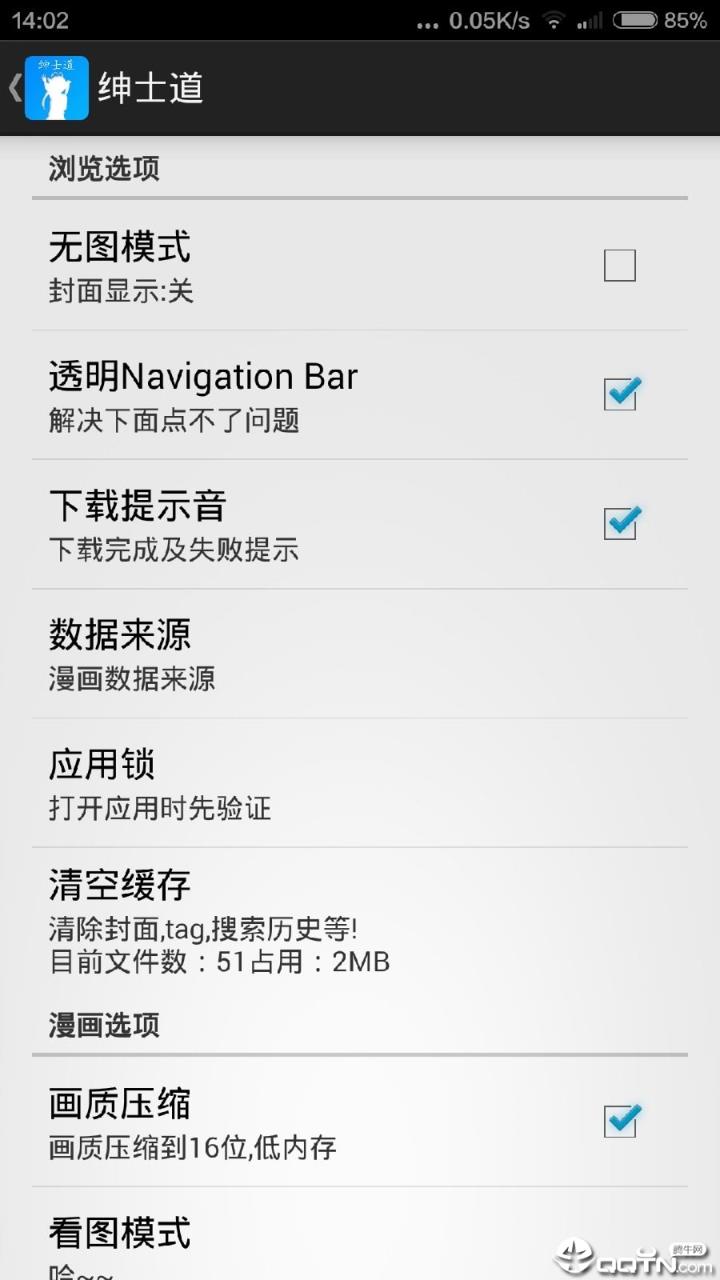Open 应用锁 setting
This screenshot has height=1280, width=720.
coord(359,783)
